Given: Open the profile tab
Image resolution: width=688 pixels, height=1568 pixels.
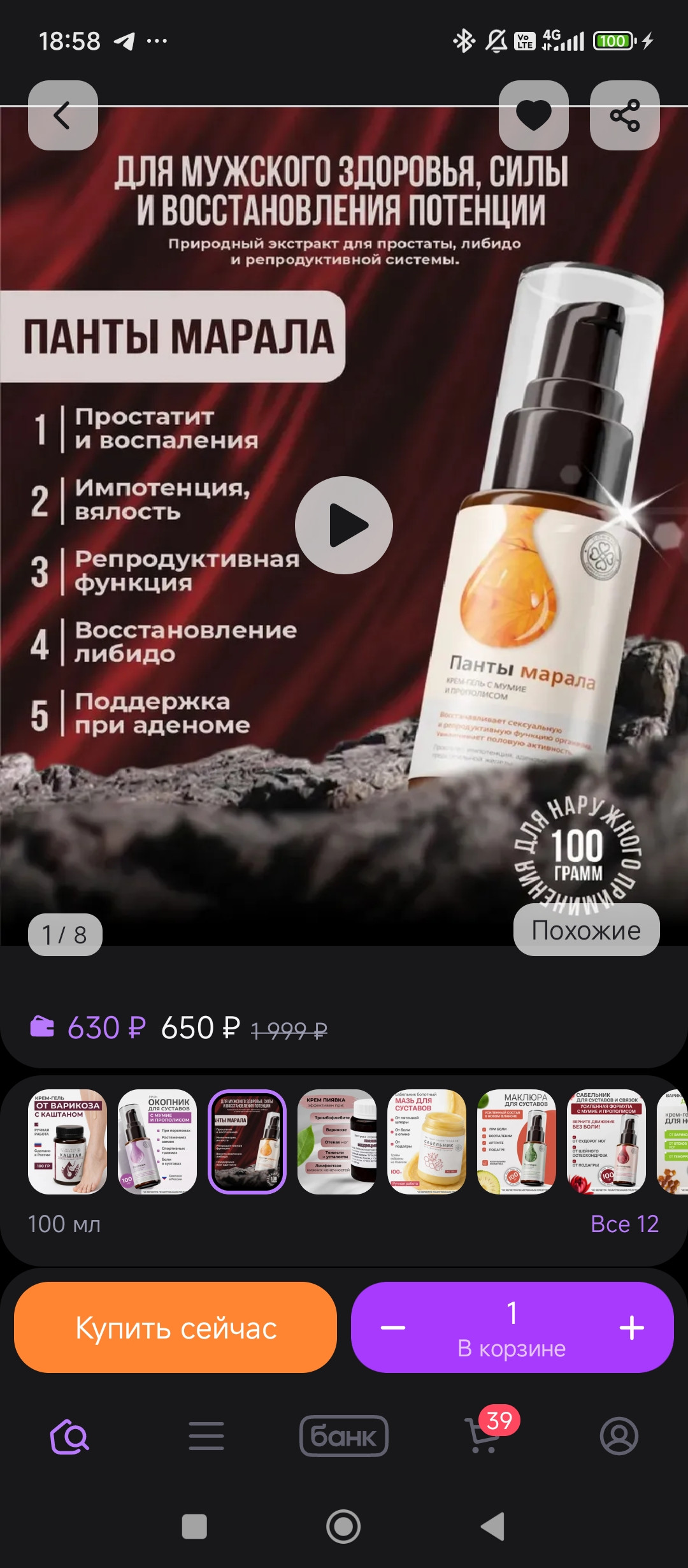Looking at the screenshot, I should point(619,1437).
